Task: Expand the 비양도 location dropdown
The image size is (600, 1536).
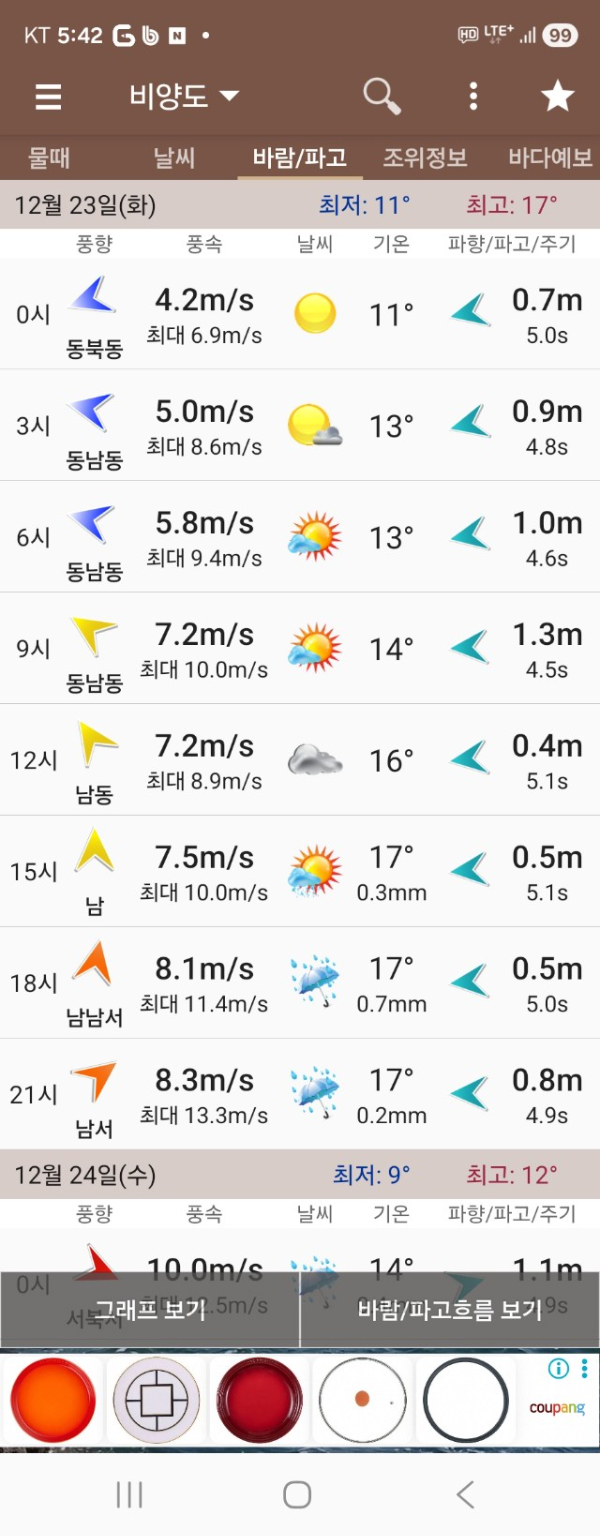Action: [x=184, y=96]
